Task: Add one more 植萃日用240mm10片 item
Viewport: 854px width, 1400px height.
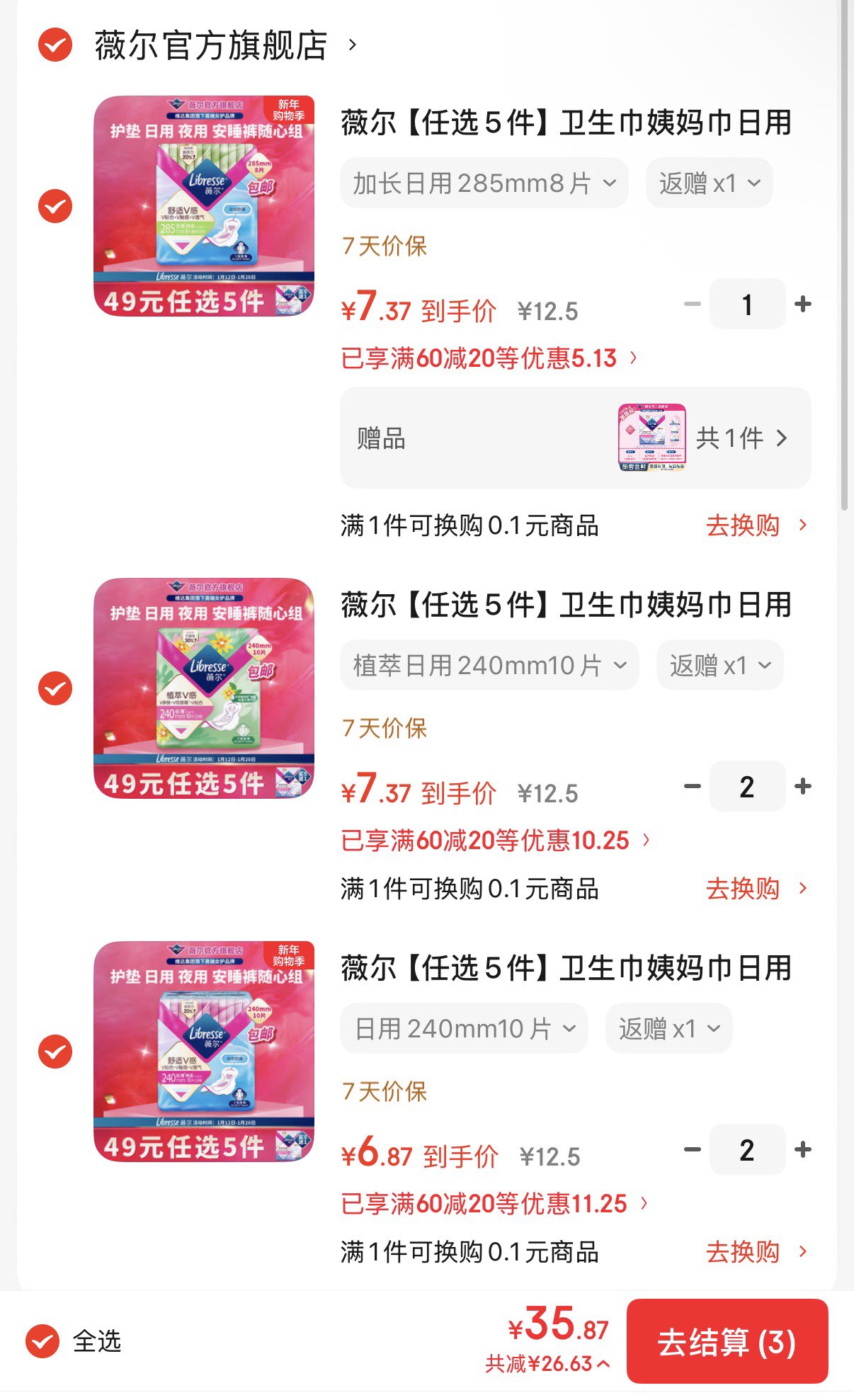Action: pyautogui.click(x=803, y=786)
